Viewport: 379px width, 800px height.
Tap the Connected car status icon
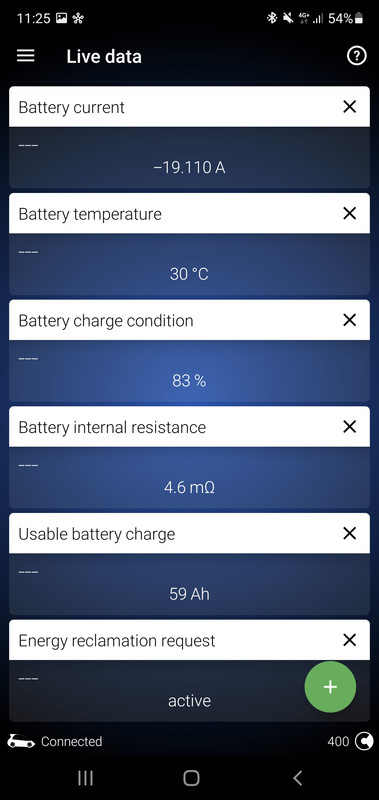(21, 741)
